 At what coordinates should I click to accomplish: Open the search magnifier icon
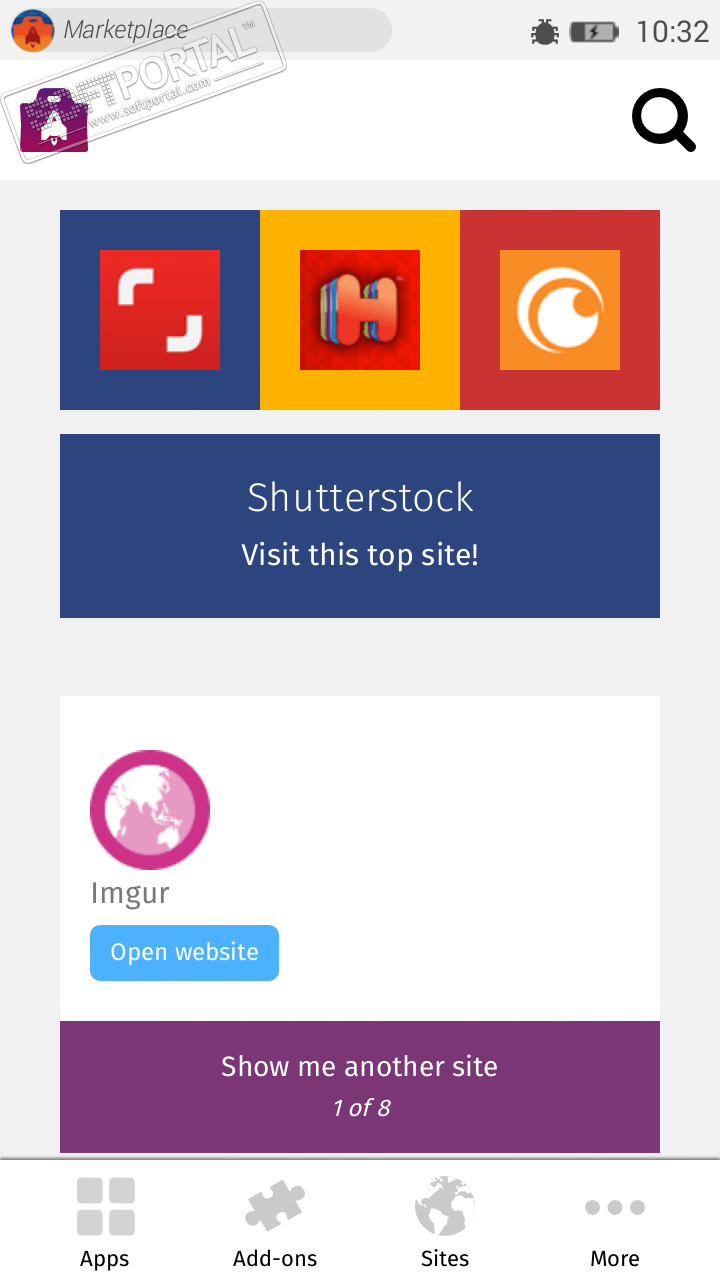[663, 121]
